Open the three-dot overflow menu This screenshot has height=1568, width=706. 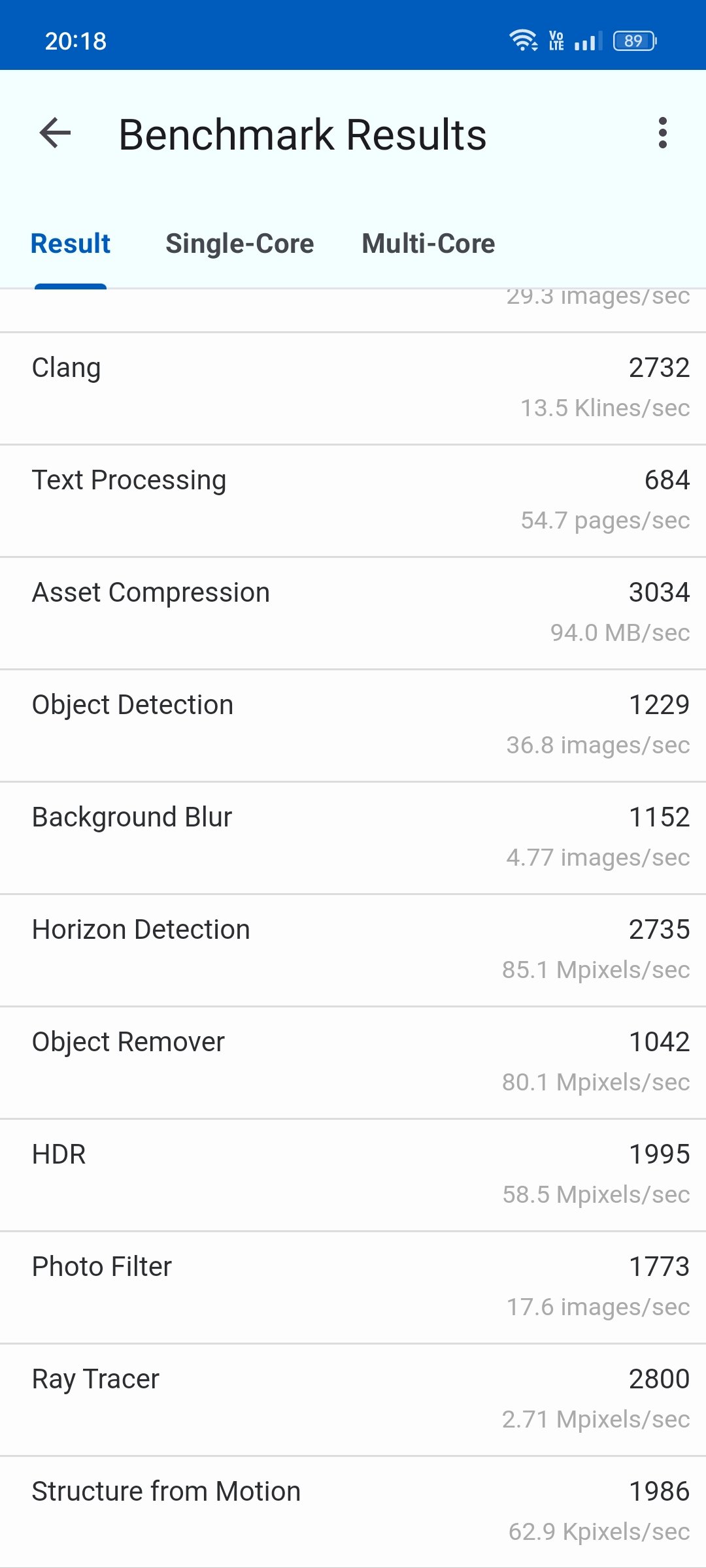coord(663,133)
